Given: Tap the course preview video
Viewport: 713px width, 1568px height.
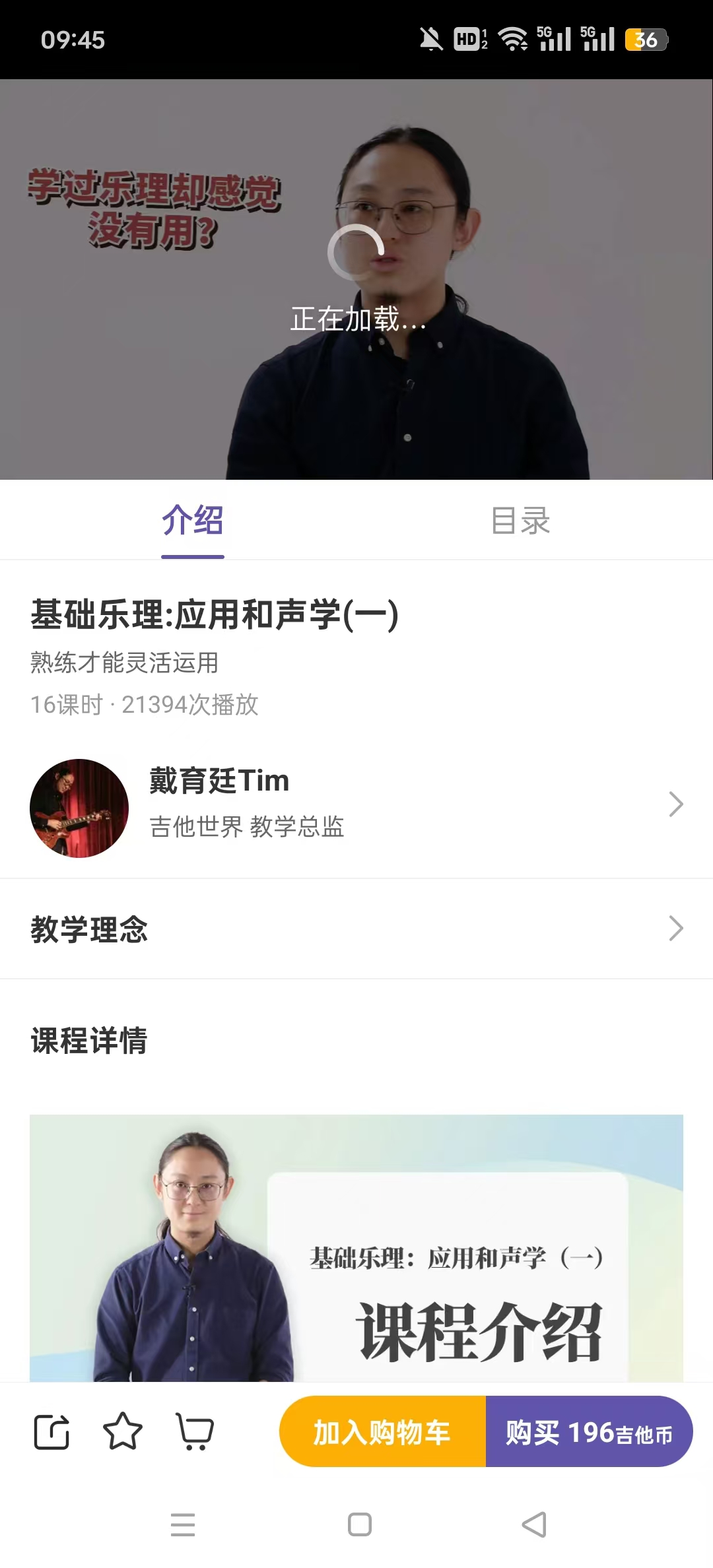Looking at the screenshot, I should coord(356,279).
